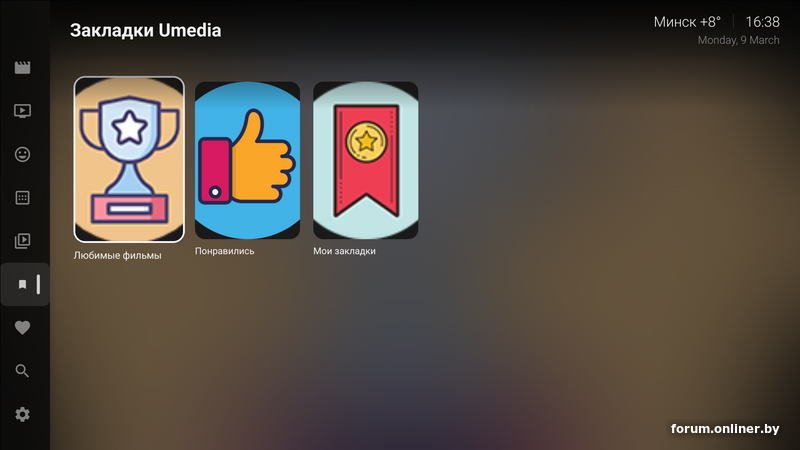Open the Понравились collection
The image size is (800, 450).
[x=247, y=160]
